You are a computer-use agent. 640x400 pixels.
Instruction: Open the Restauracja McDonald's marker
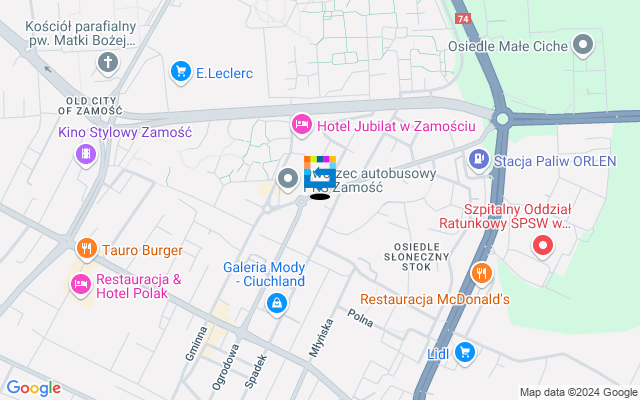click(482, 273)
